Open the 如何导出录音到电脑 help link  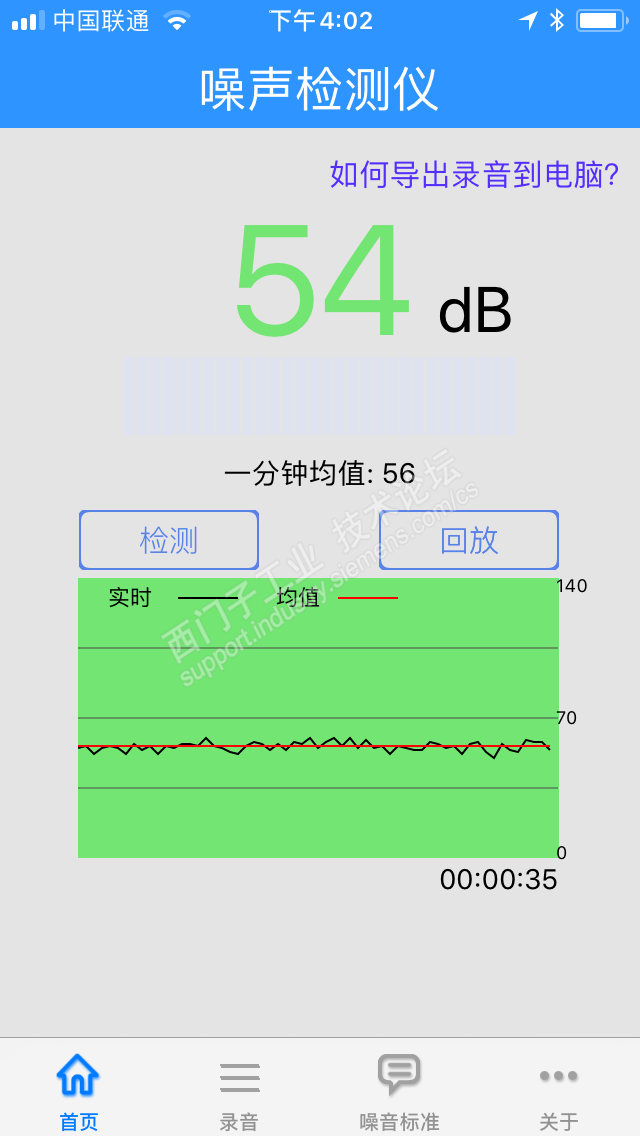(x=474, y=175)
